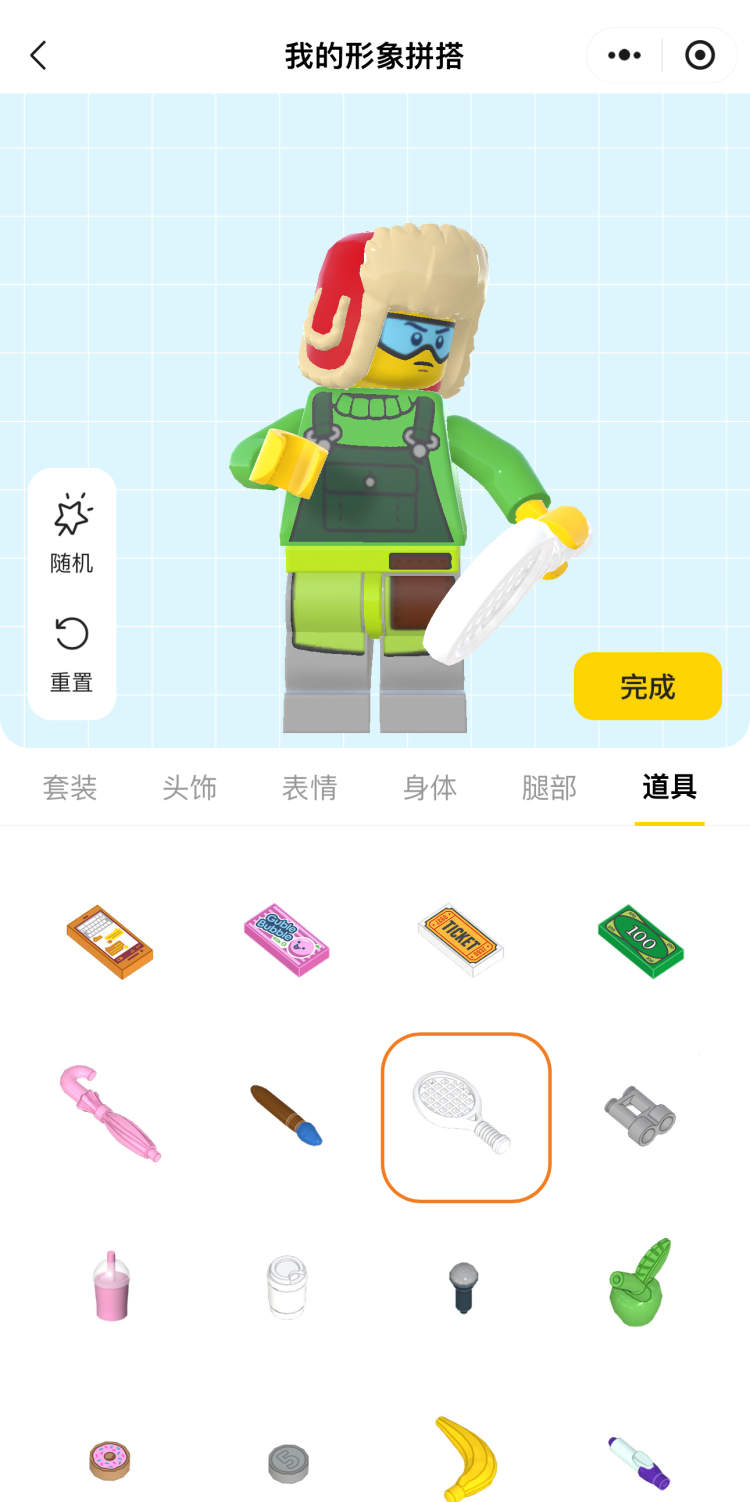
Task: Pick the microphone prop
Action: point(462,1287)
